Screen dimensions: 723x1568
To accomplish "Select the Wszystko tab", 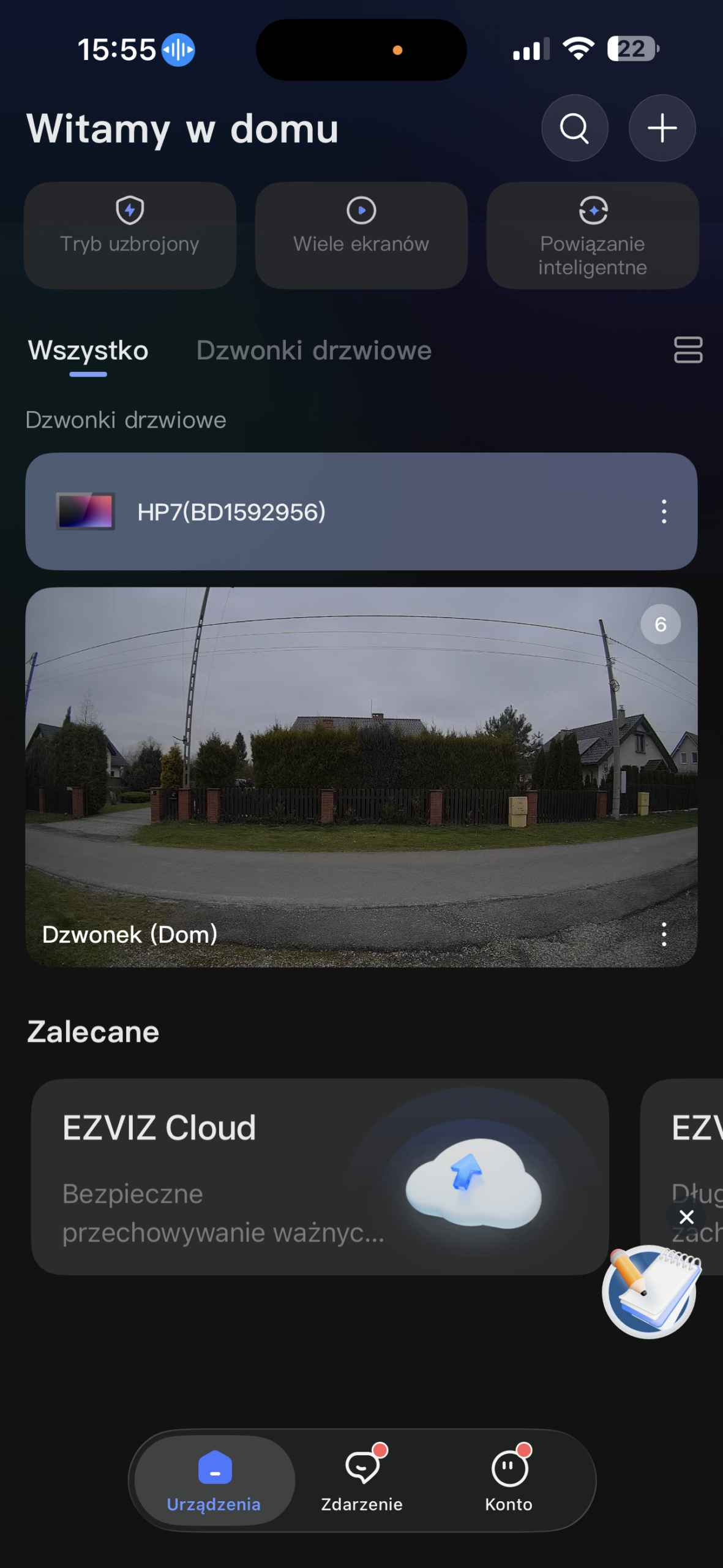I will point(88,351).
